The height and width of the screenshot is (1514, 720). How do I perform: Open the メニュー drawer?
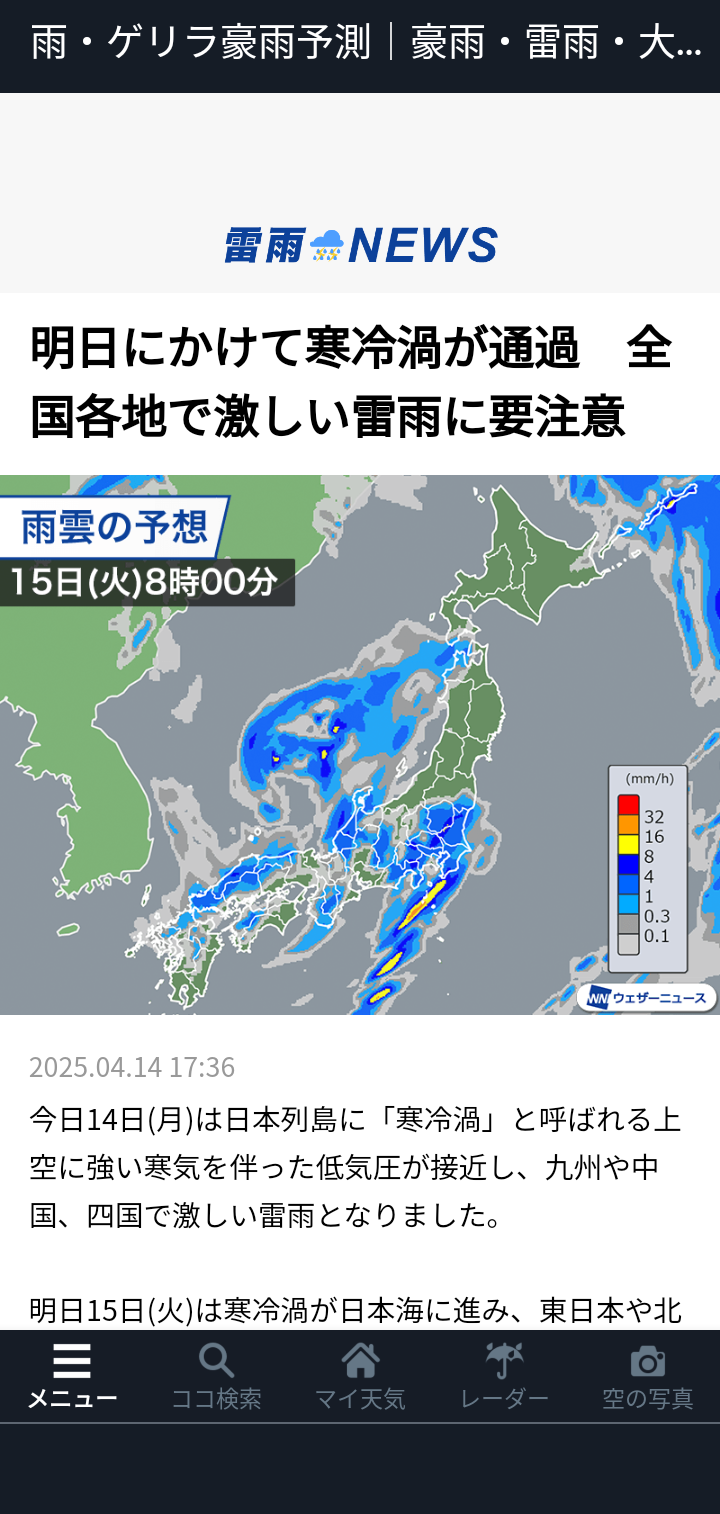[72, 1376]
